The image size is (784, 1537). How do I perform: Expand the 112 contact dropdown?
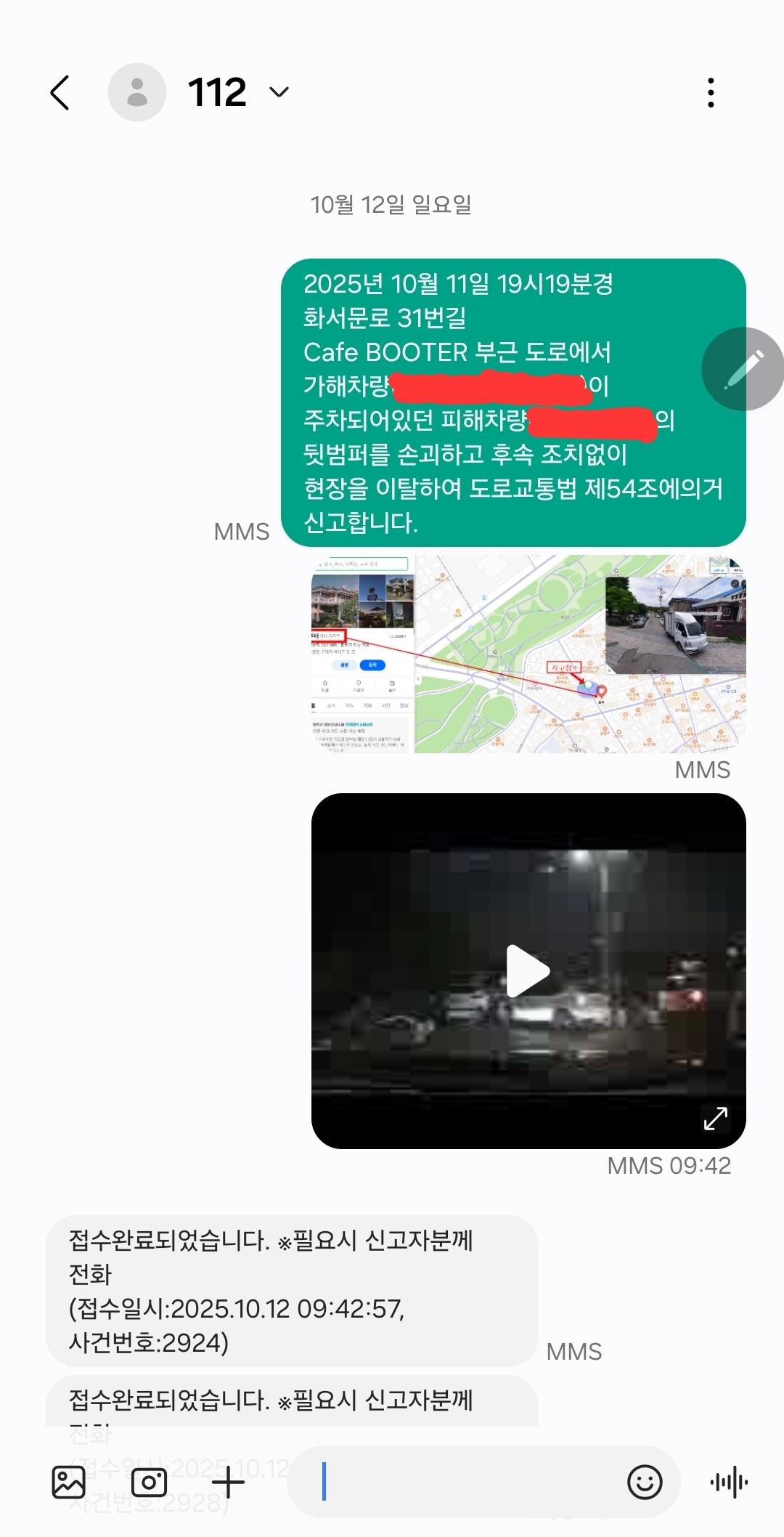279,92
